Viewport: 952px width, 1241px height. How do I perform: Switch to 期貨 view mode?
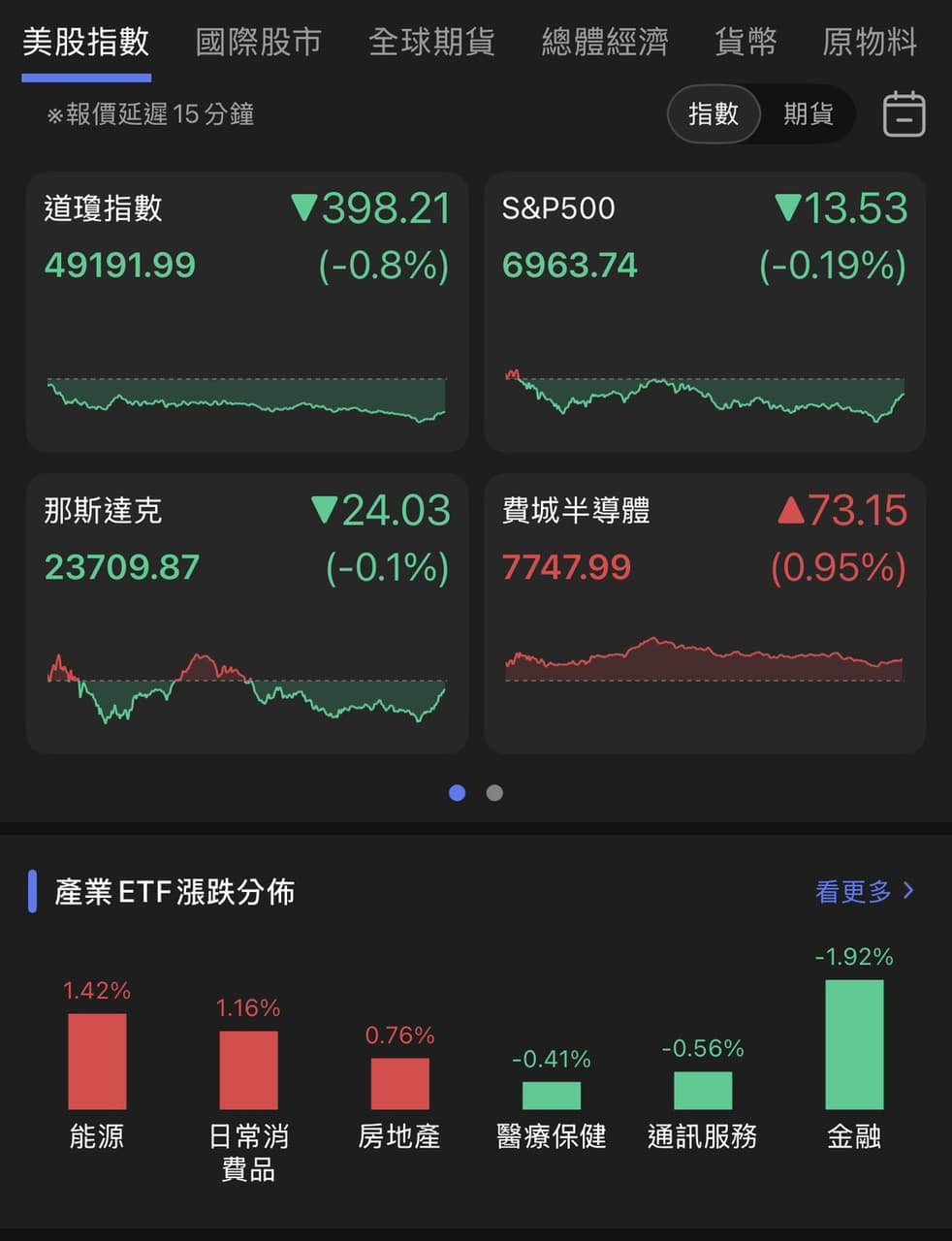[808, 113]
